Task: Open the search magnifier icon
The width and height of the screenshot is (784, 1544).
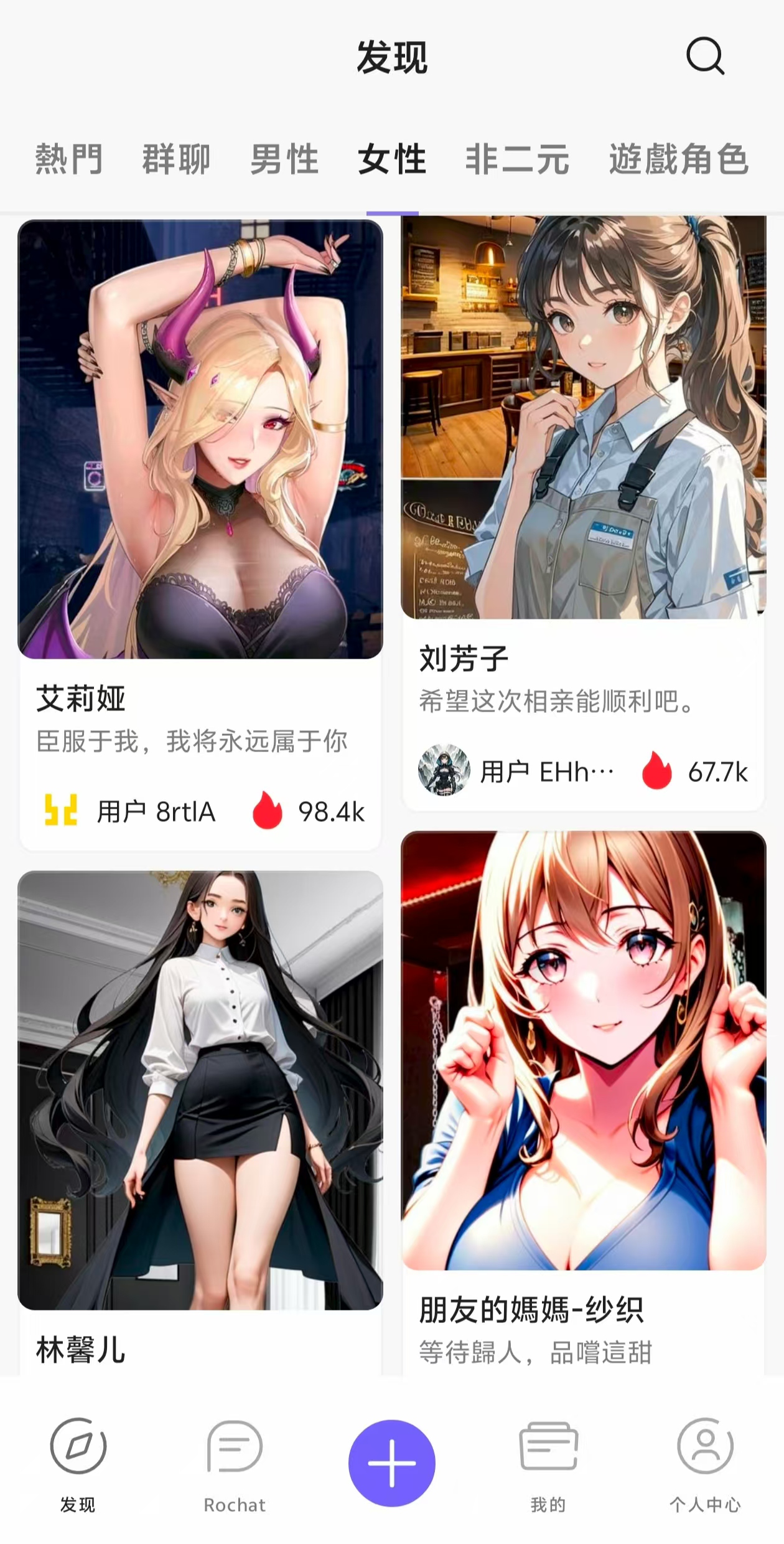Action: point(705,57)
